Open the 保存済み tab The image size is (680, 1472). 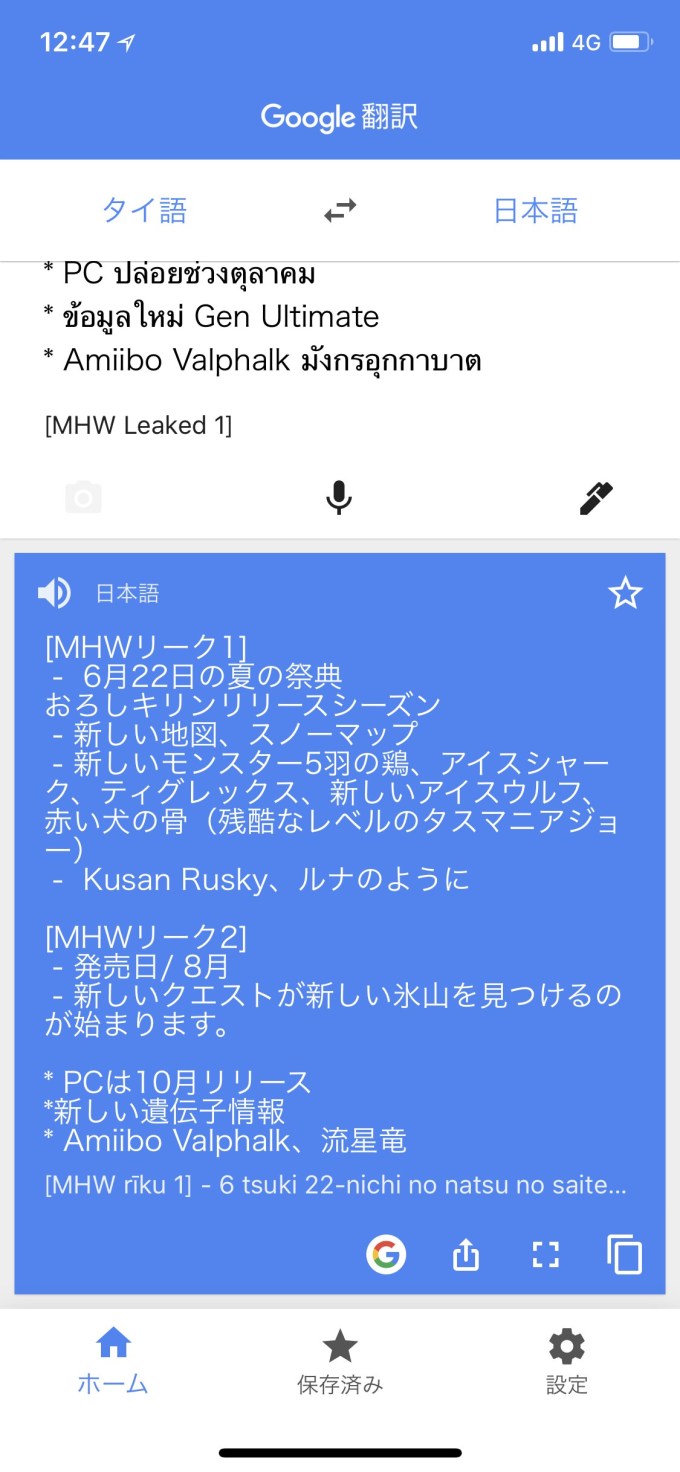[340, 1360]
